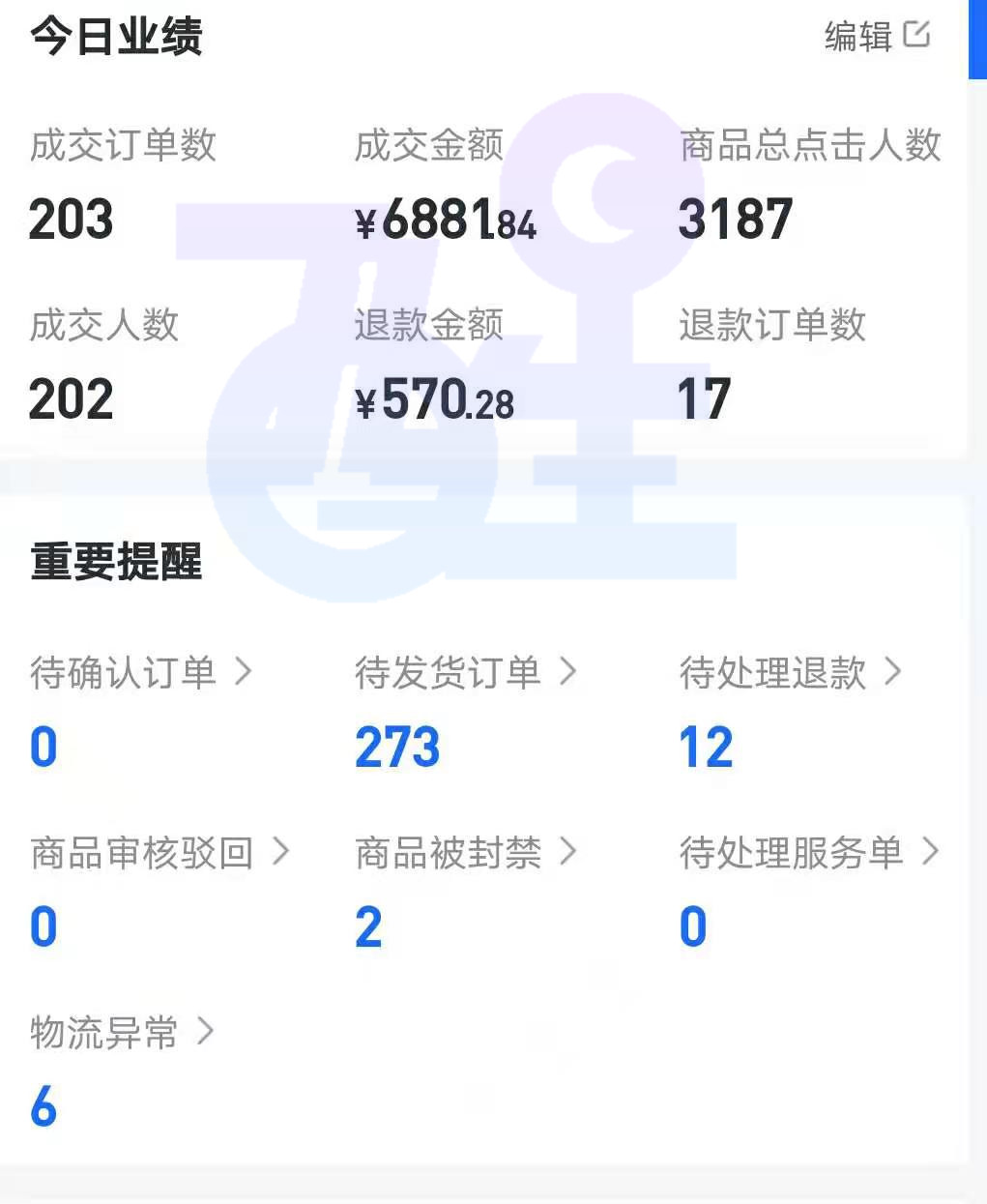This screenshot has width=987, height=1204.
Task: Open the 物流异常 logistics exception details
Action: pos(205,1032)
